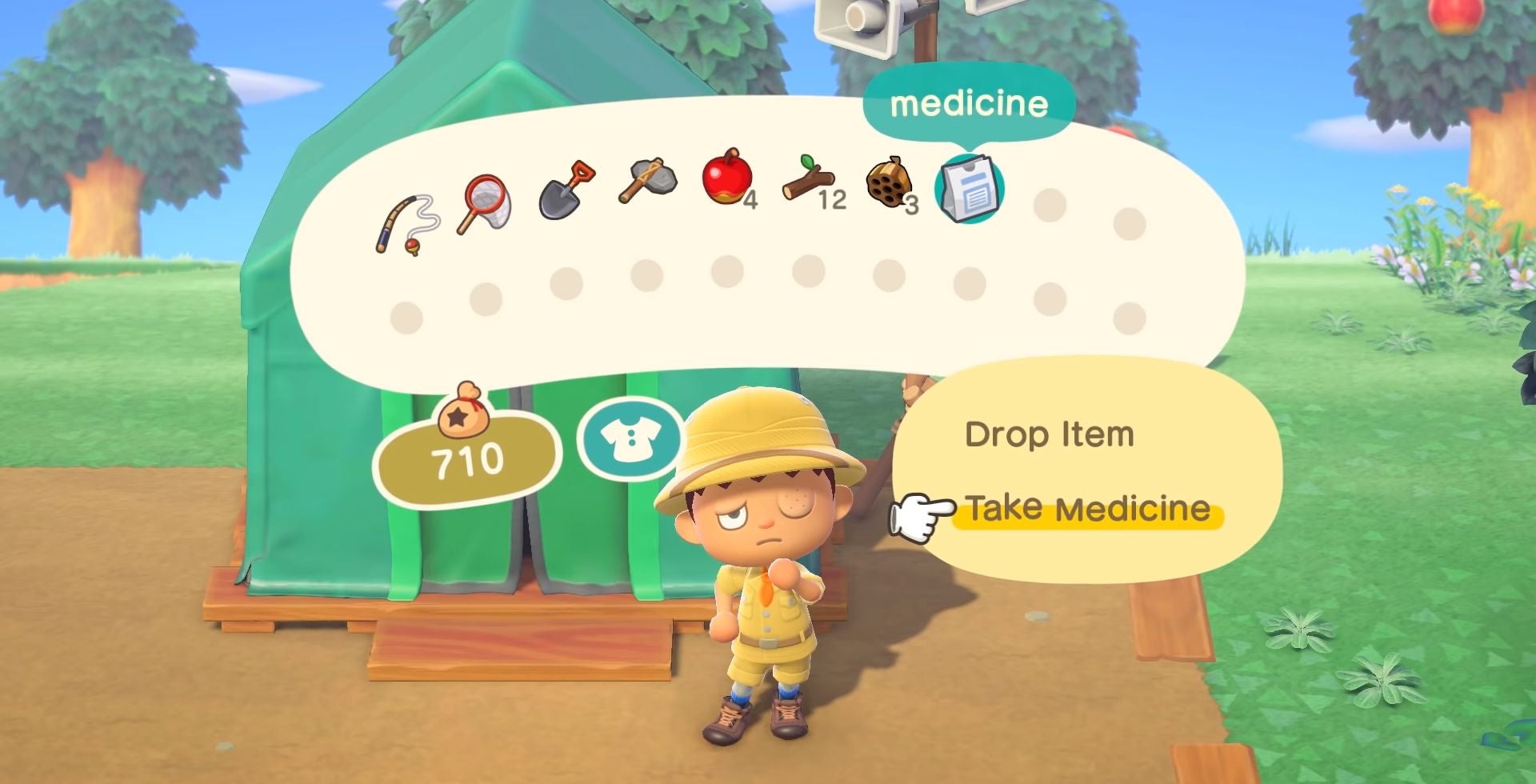
Task: Choose Drop Item from the popup
Action: [x=1049, y=434]
